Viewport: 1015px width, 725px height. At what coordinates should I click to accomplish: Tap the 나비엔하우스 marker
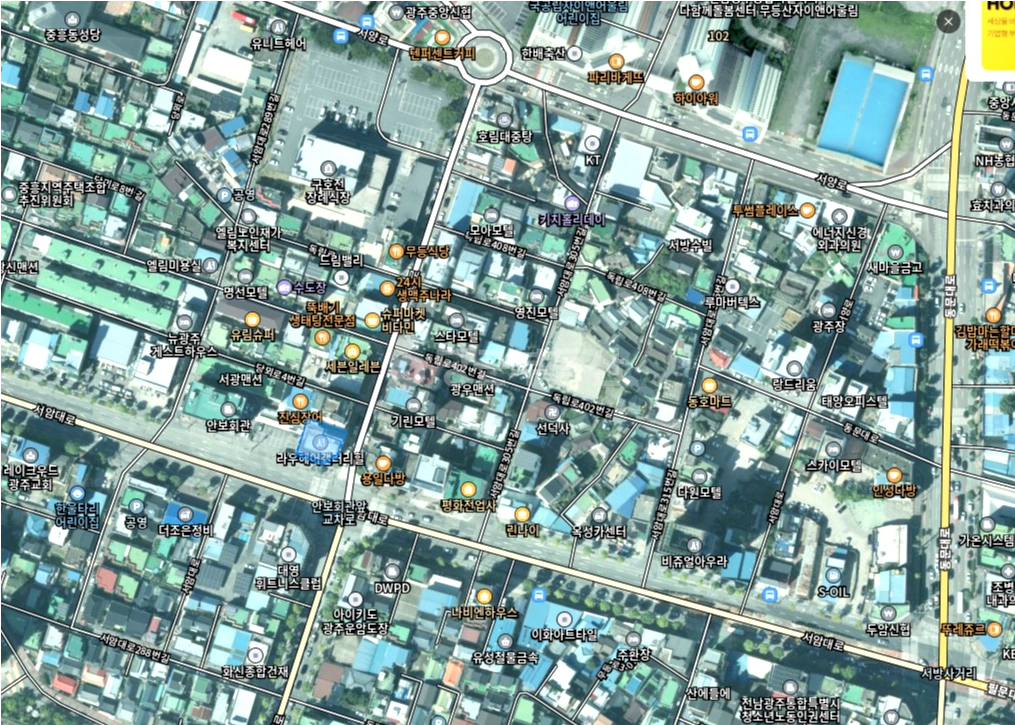[x=484, y=596]
